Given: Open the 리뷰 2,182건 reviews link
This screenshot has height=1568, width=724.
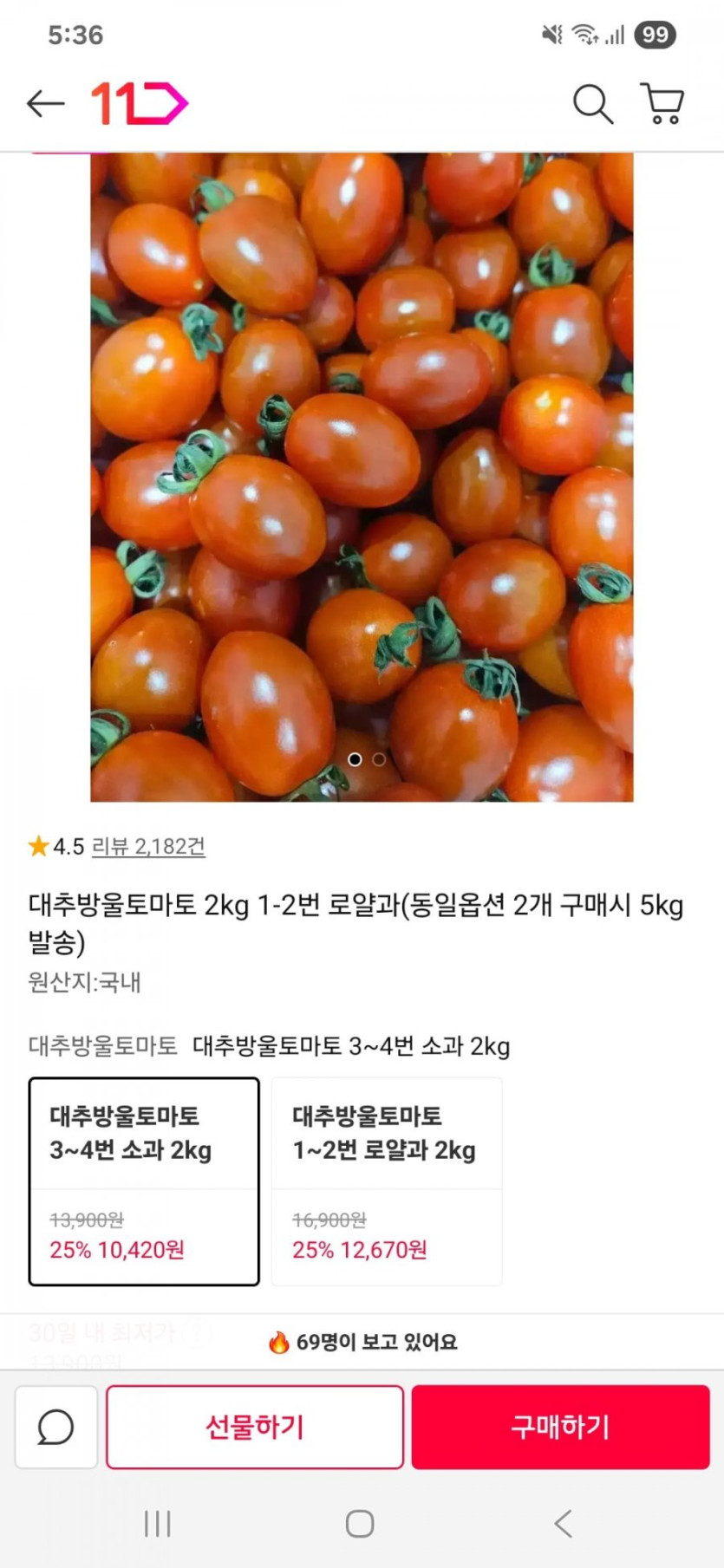Looking at the screenshot, I should tap(148, 846).
